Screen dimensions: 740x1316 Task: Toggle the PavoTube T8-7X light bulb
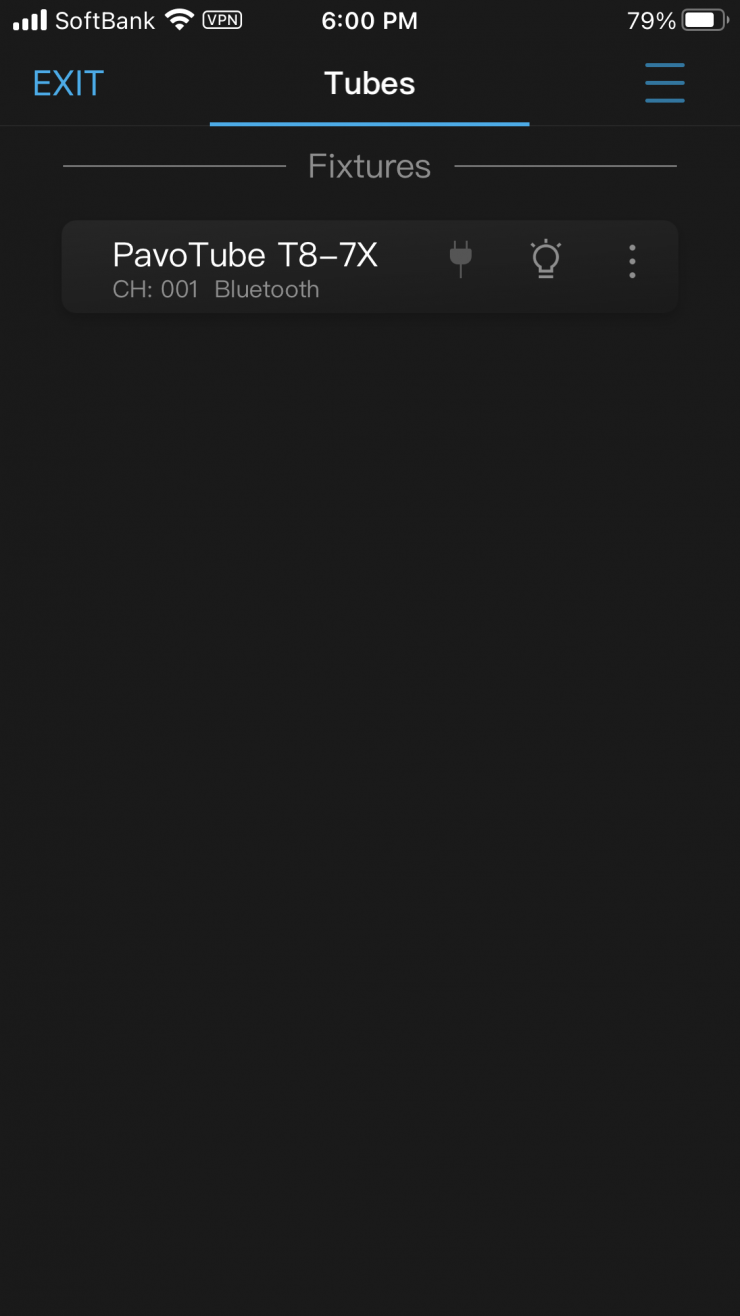click(545, 260)
